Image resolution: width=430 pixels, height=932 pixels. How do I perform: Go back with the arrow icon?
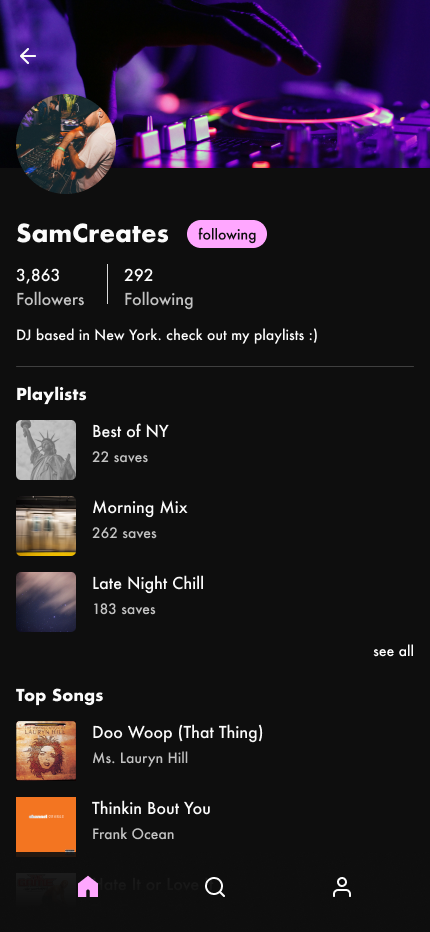tap(28, 56)
